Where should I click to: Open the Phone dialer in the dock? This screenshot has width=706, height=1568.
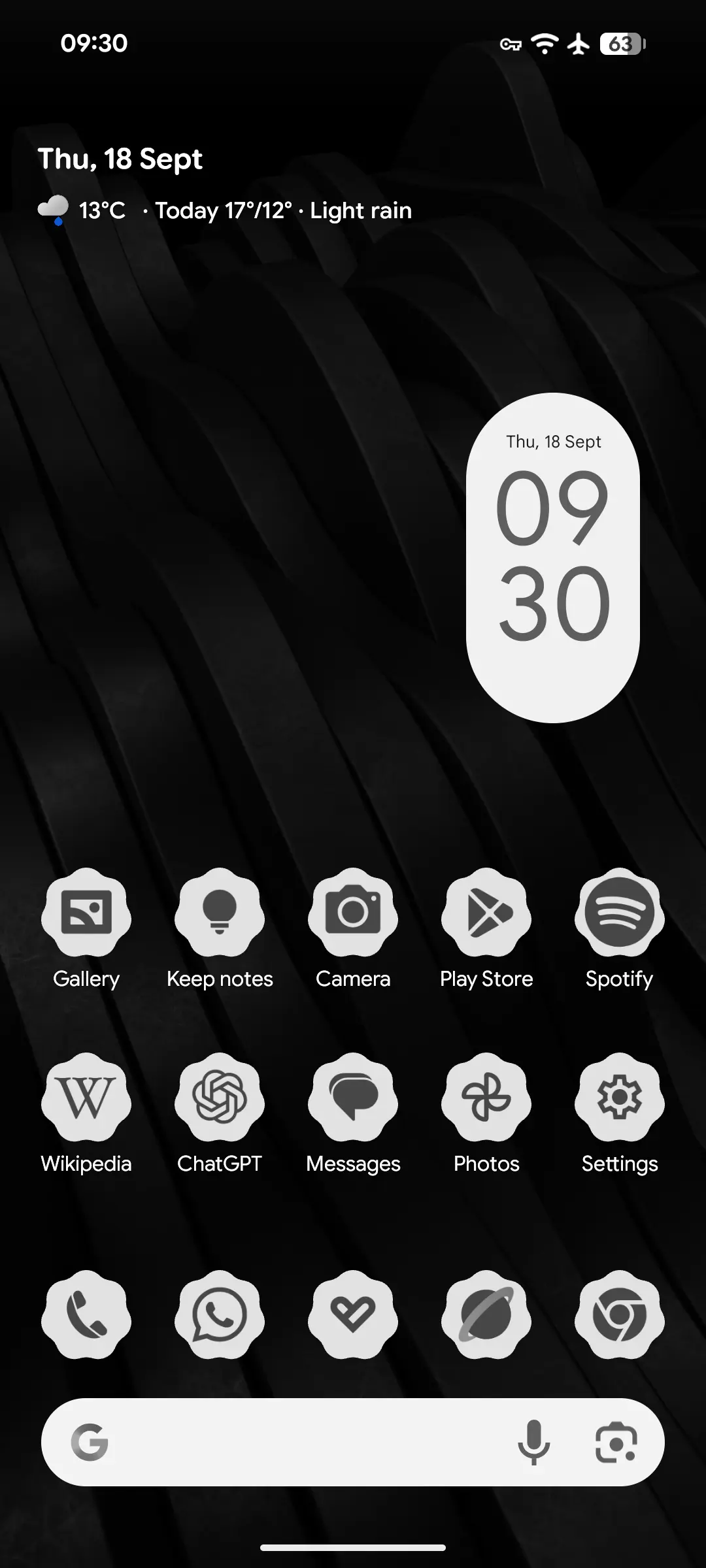(x=86, y=1315)
